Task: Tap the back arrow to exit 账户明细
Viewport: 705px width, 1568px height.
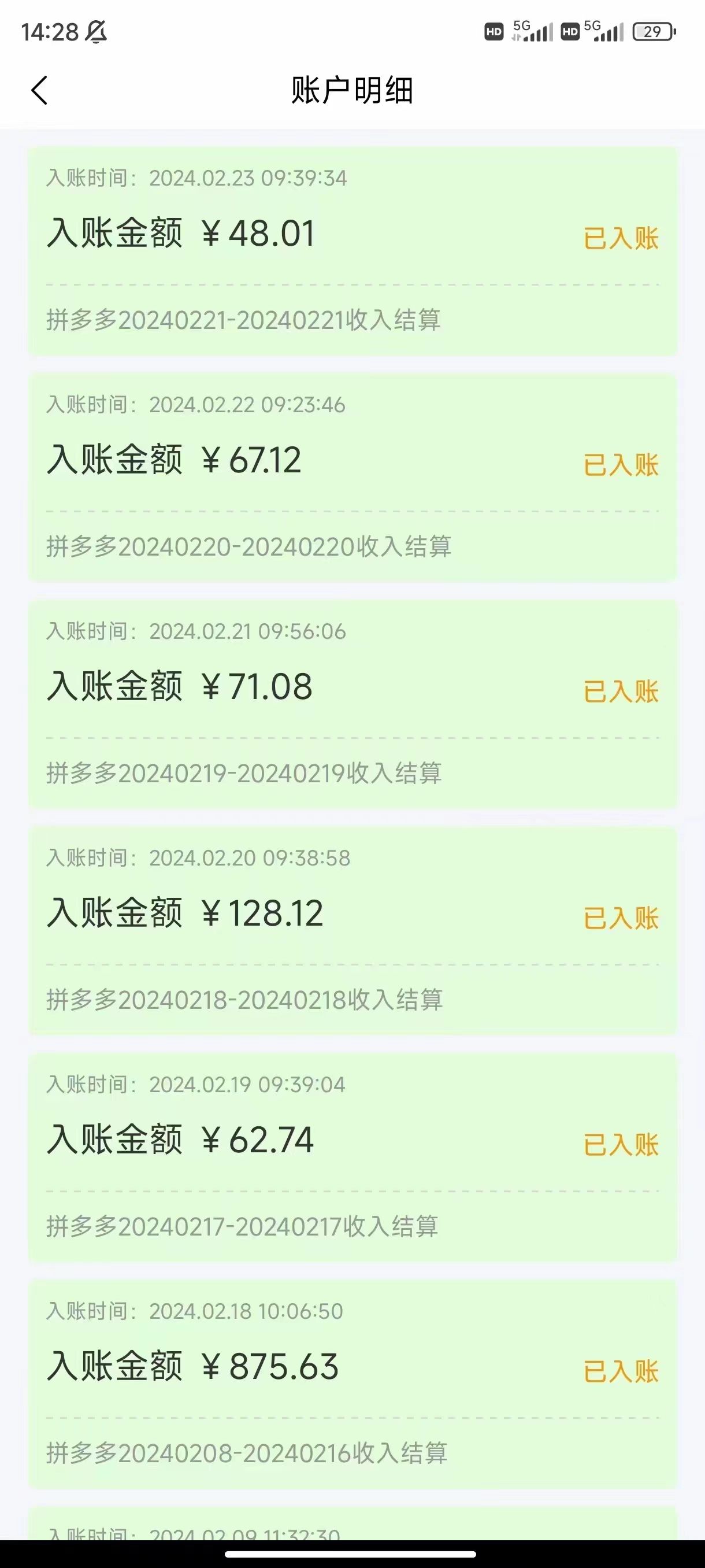Action: pyautogui.click(x=40, y=89)
